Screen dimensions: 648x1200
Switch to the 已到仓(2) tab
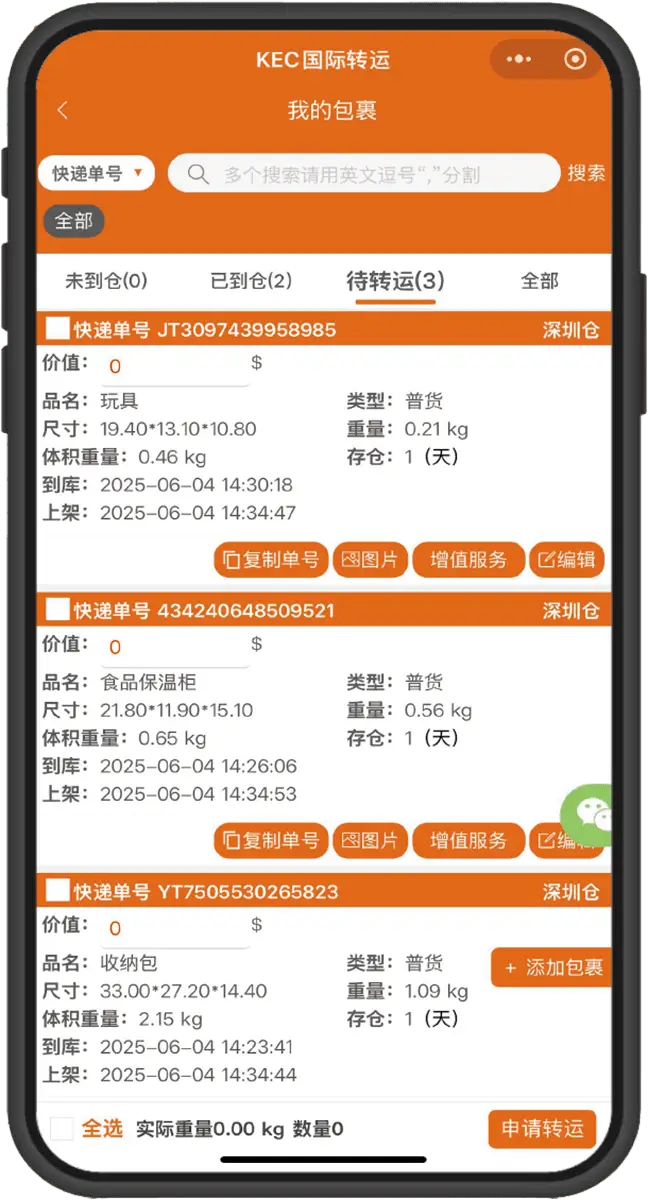[251, 281]
